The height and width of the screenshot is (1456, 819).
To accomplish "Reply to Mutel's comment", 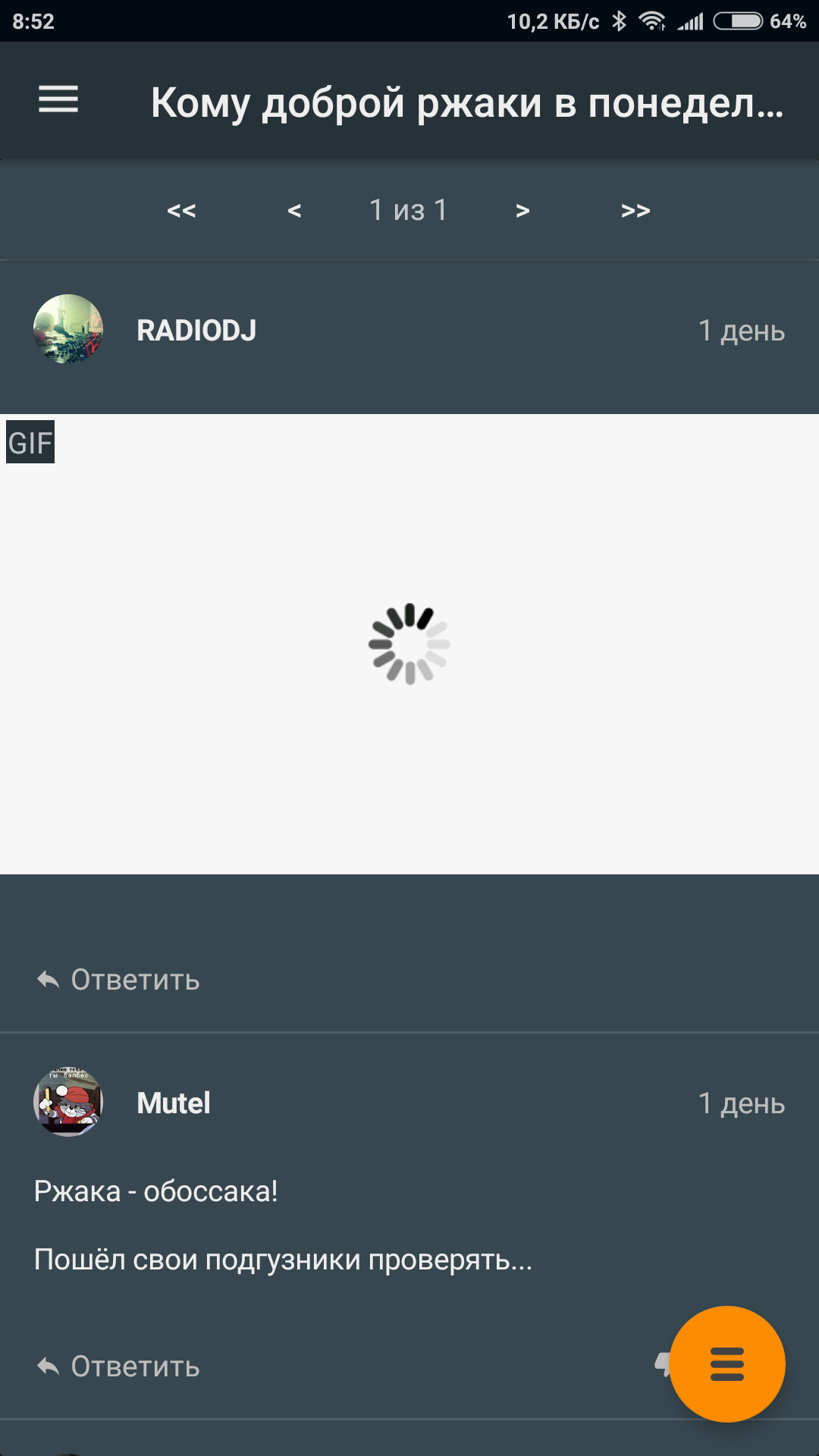I will [119, 1367].
